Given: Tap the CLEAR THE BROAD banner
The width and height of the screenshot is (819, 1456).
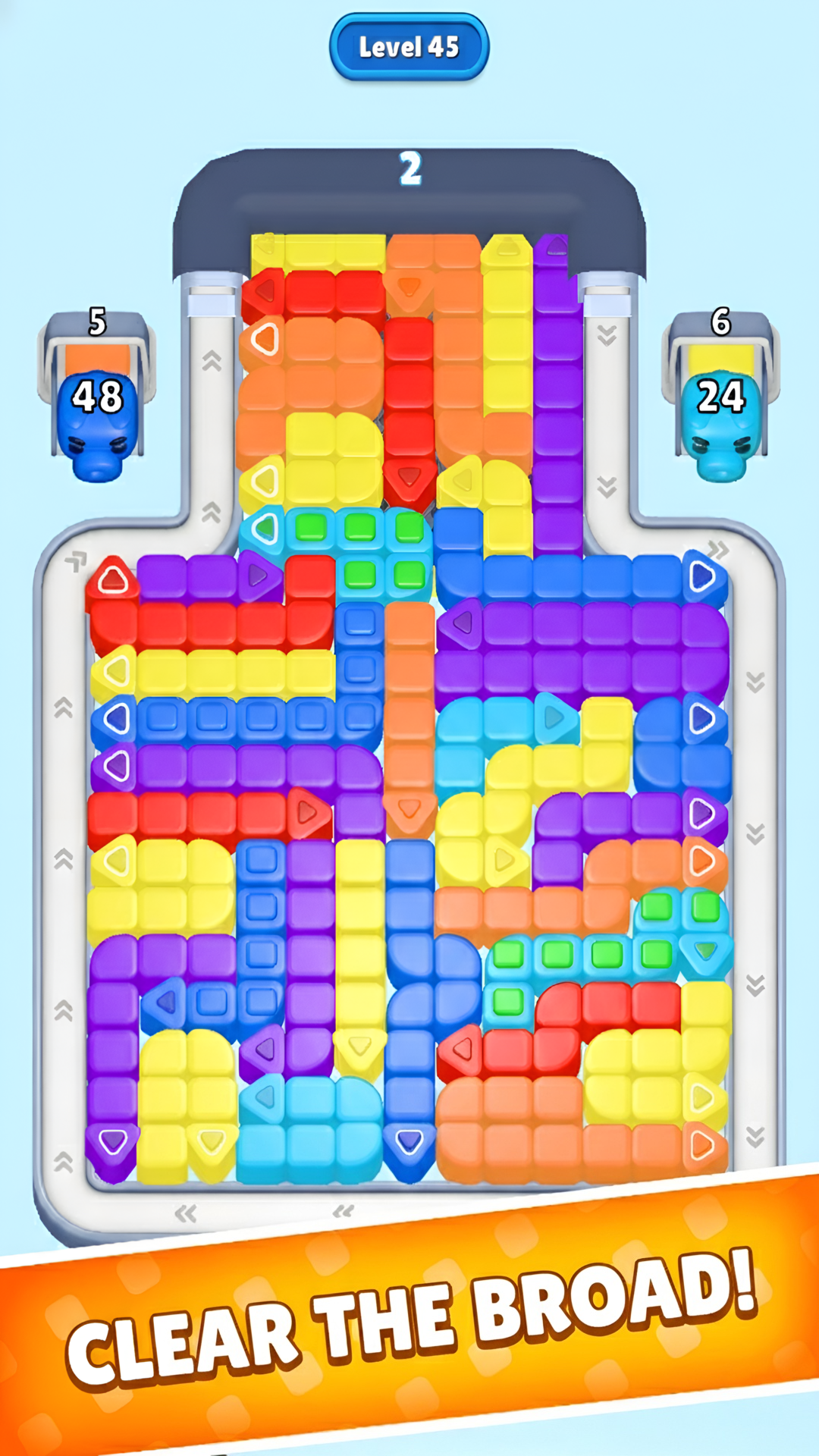Looking at the screenshot, I should 409,1323.
